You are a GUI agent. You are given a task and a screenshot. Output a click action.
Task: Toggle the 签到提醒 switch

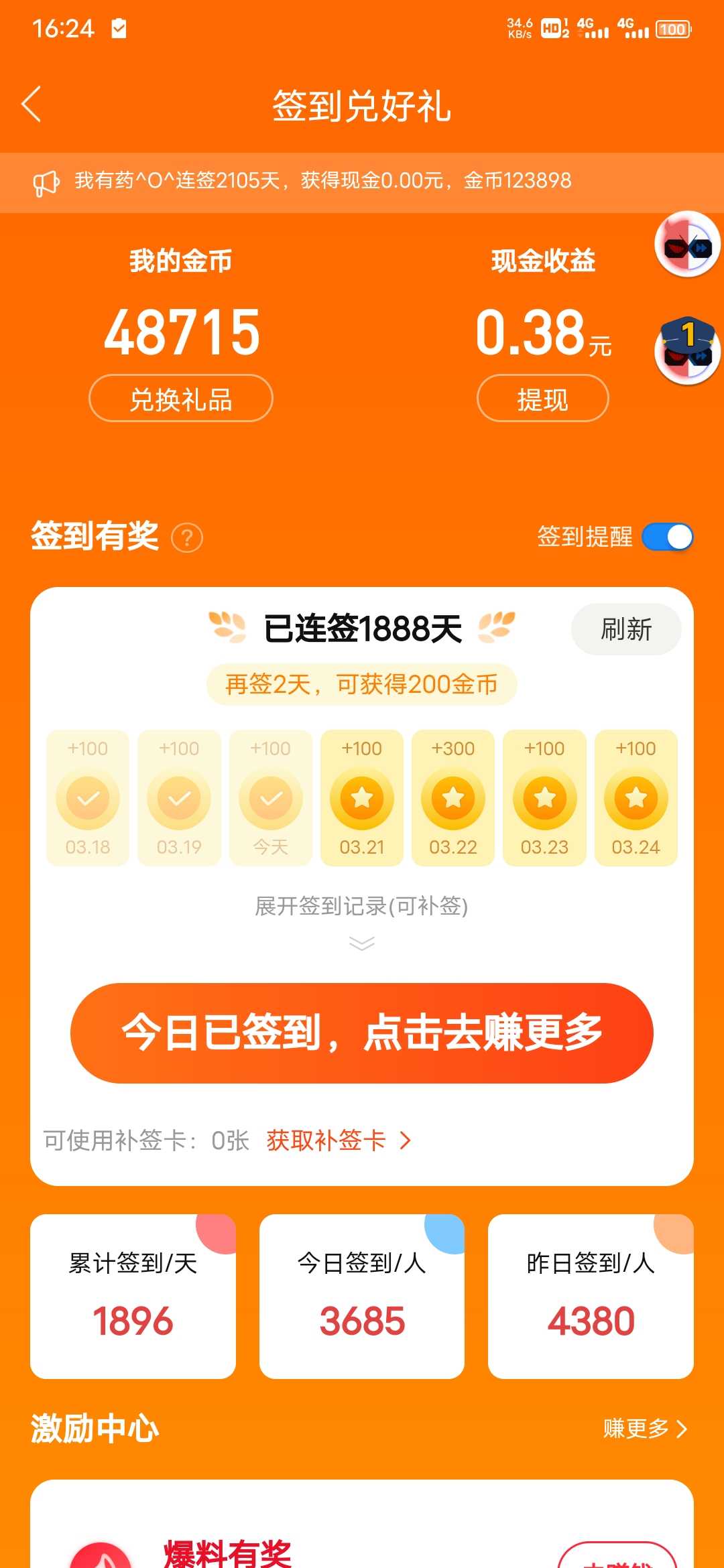click(668, 537)
